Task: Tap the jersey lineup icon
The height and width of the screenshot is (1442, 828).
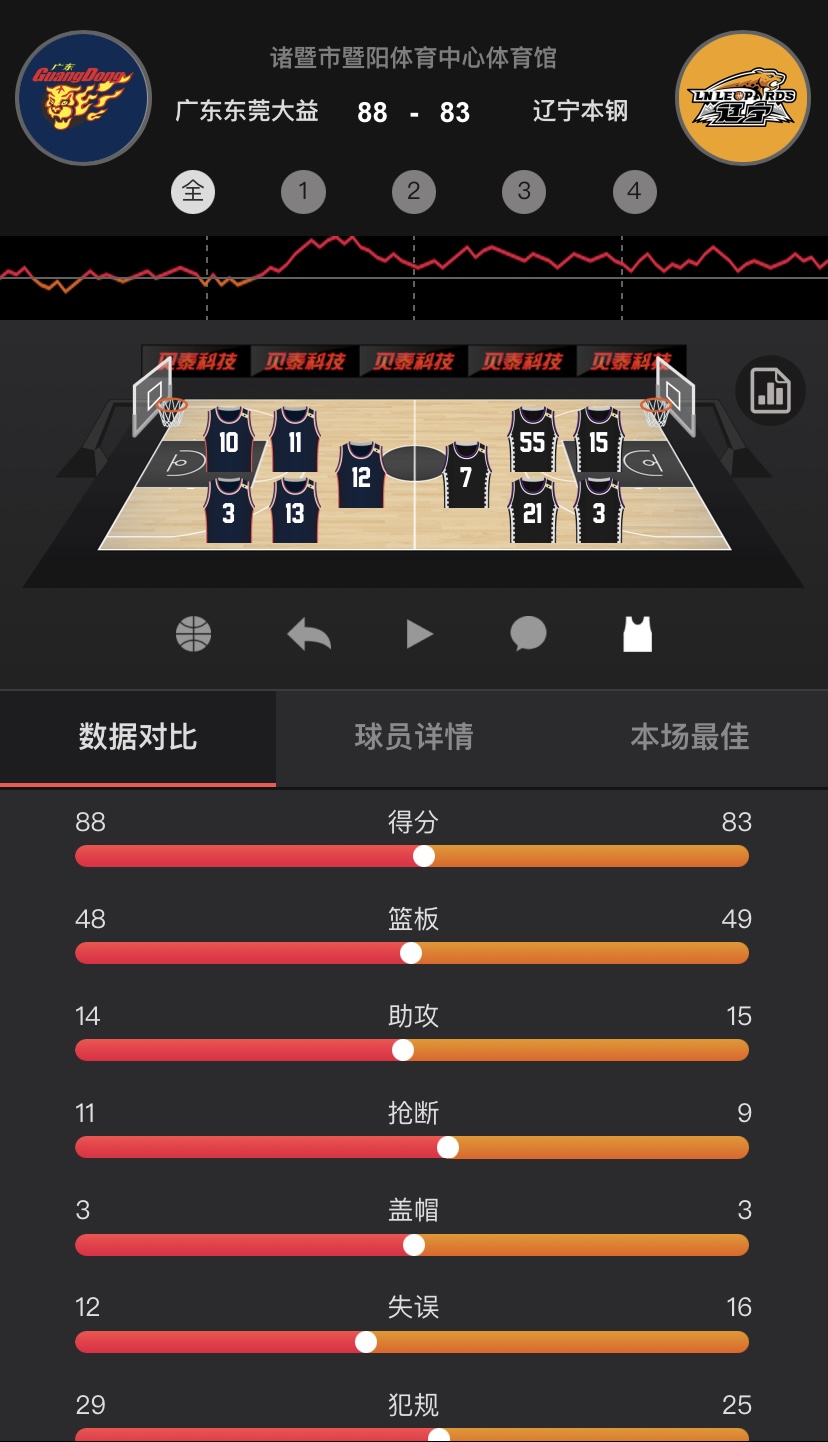Action: pos(638,634)
